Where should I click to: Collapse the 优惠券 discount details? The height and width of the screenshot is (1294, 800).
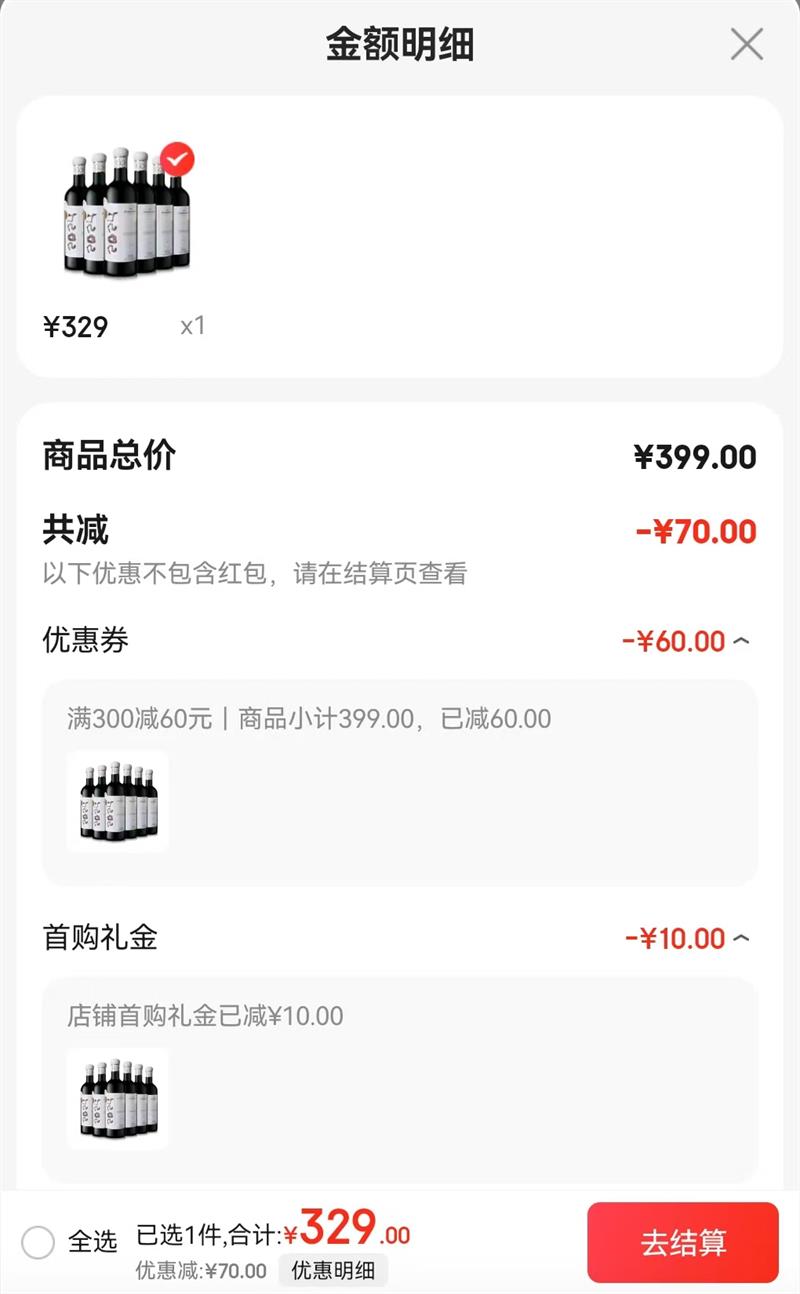[741, 641]
